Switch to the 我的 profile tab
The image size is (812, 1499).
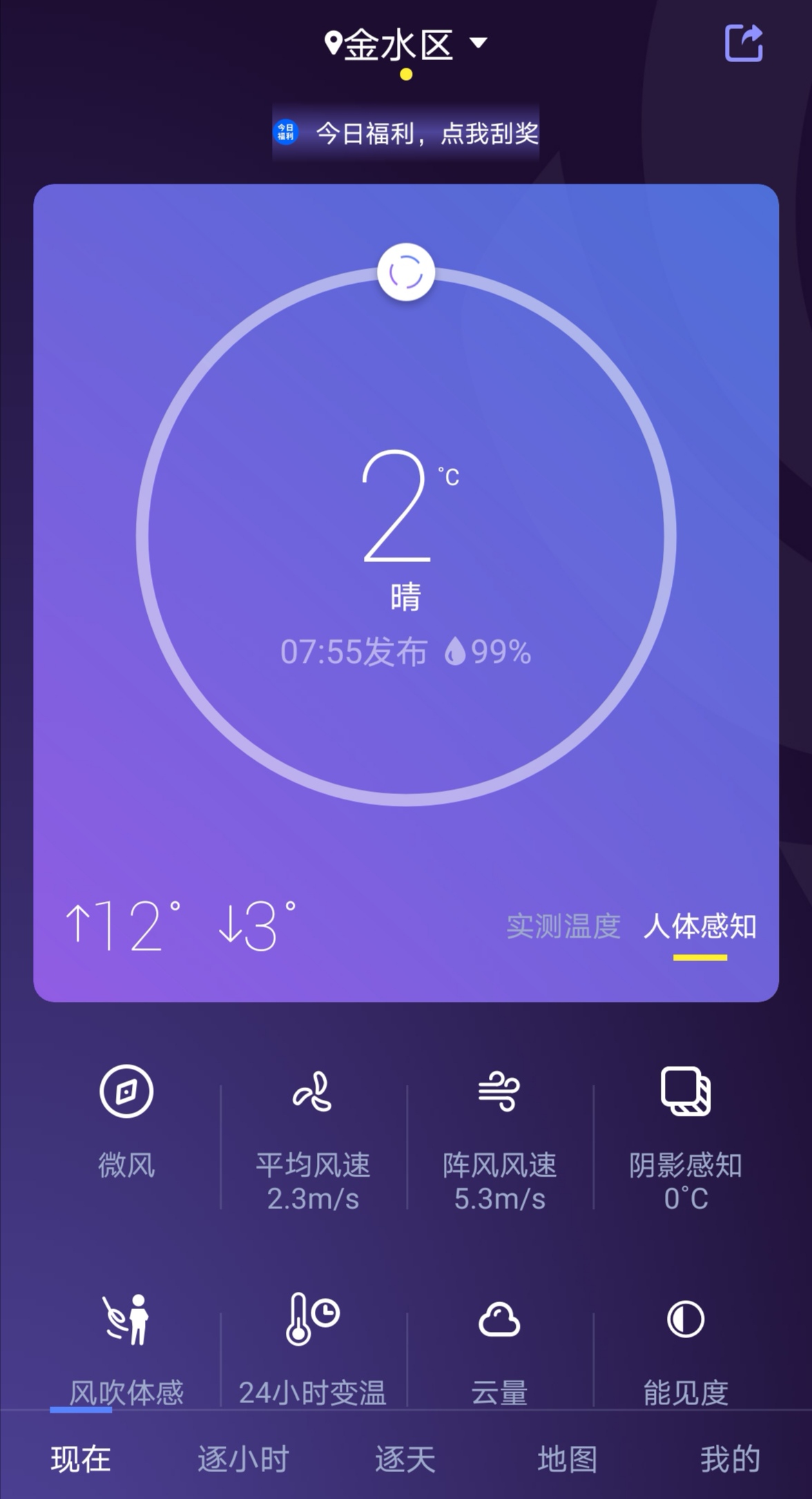(731, 1459)
